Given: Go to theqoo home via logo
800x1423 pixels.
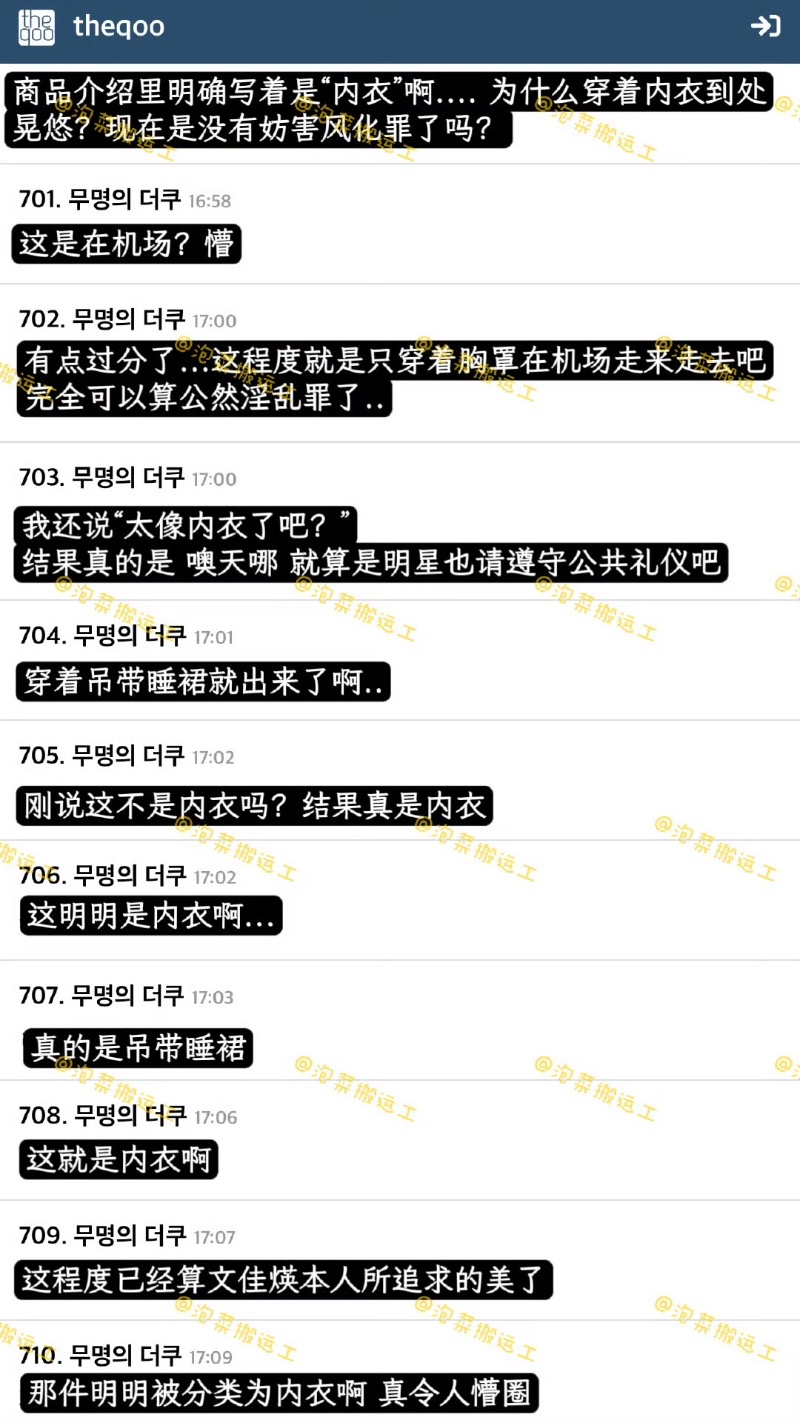Looking at the screenshot, I should tap(37, 27).
